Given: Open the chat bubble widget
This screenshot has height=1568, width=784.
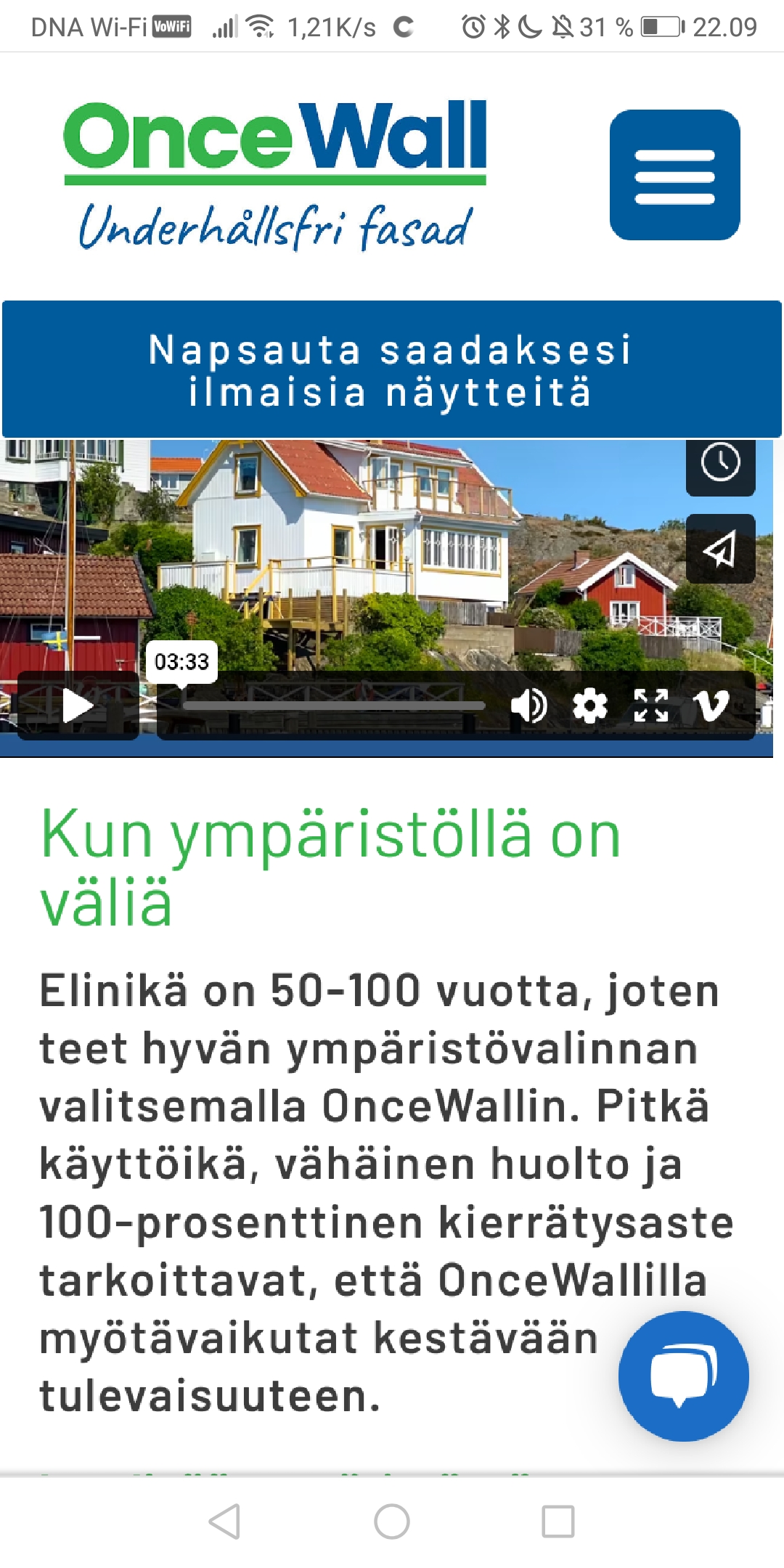Looking at the screenshot, I should [683, 1376].
